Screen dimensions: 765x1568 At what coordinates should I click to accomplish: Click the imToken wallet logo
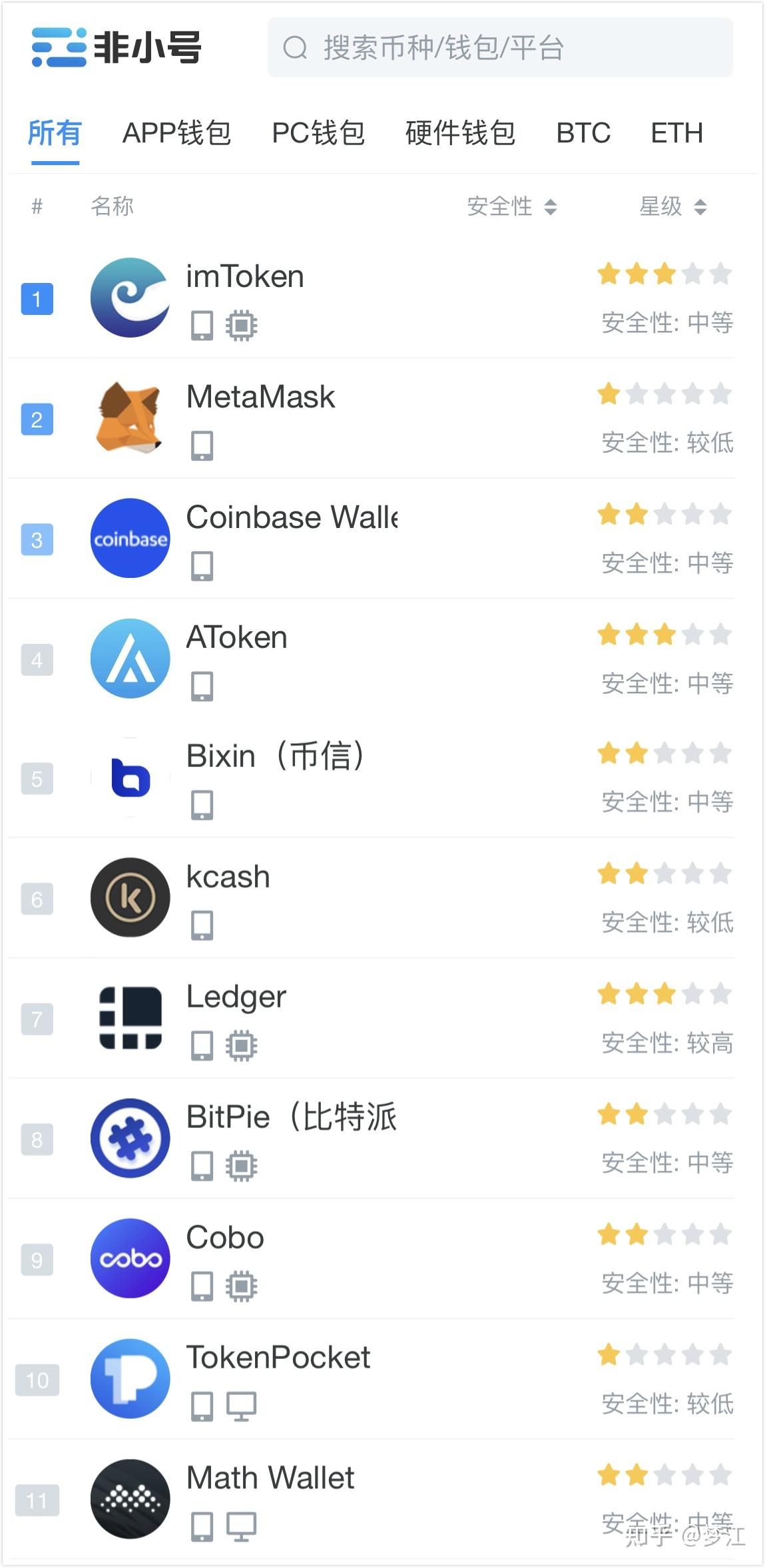pos(130,298)
